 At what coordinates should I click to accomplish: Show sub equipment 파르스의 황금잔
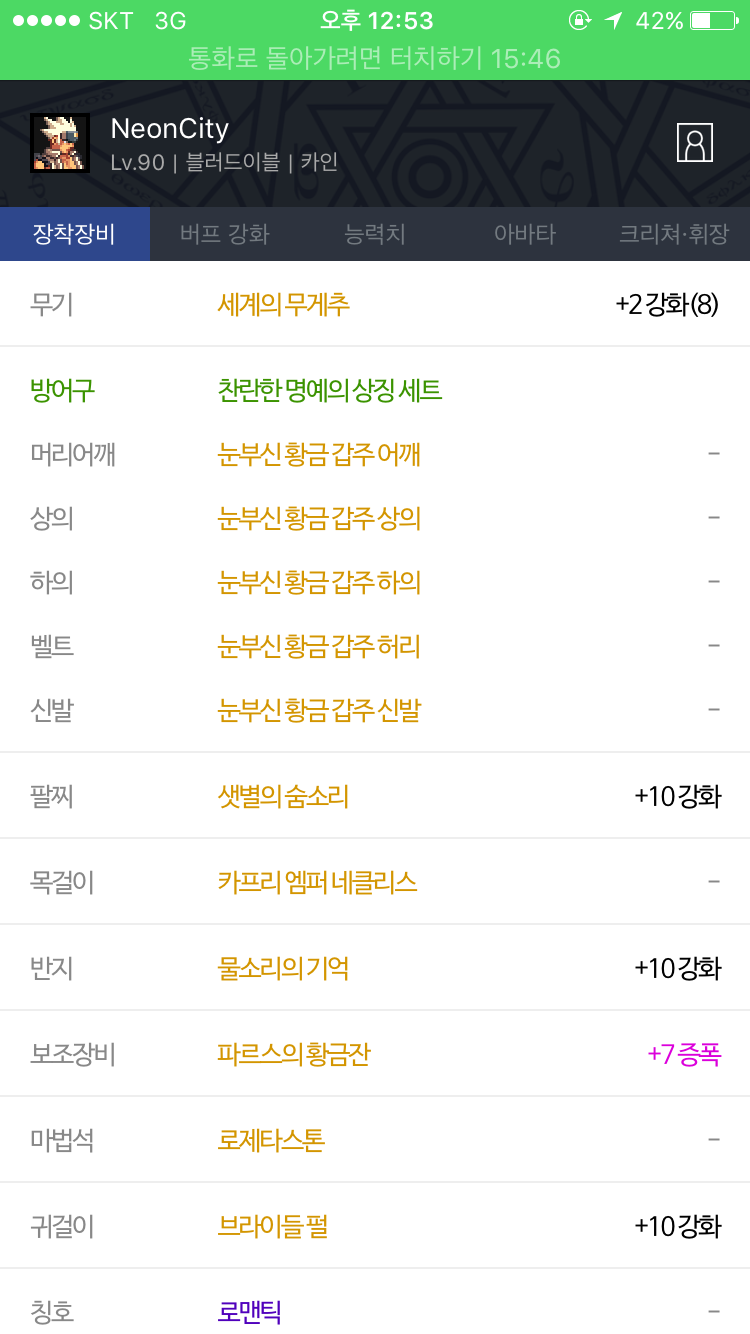tap(375, 1054)
